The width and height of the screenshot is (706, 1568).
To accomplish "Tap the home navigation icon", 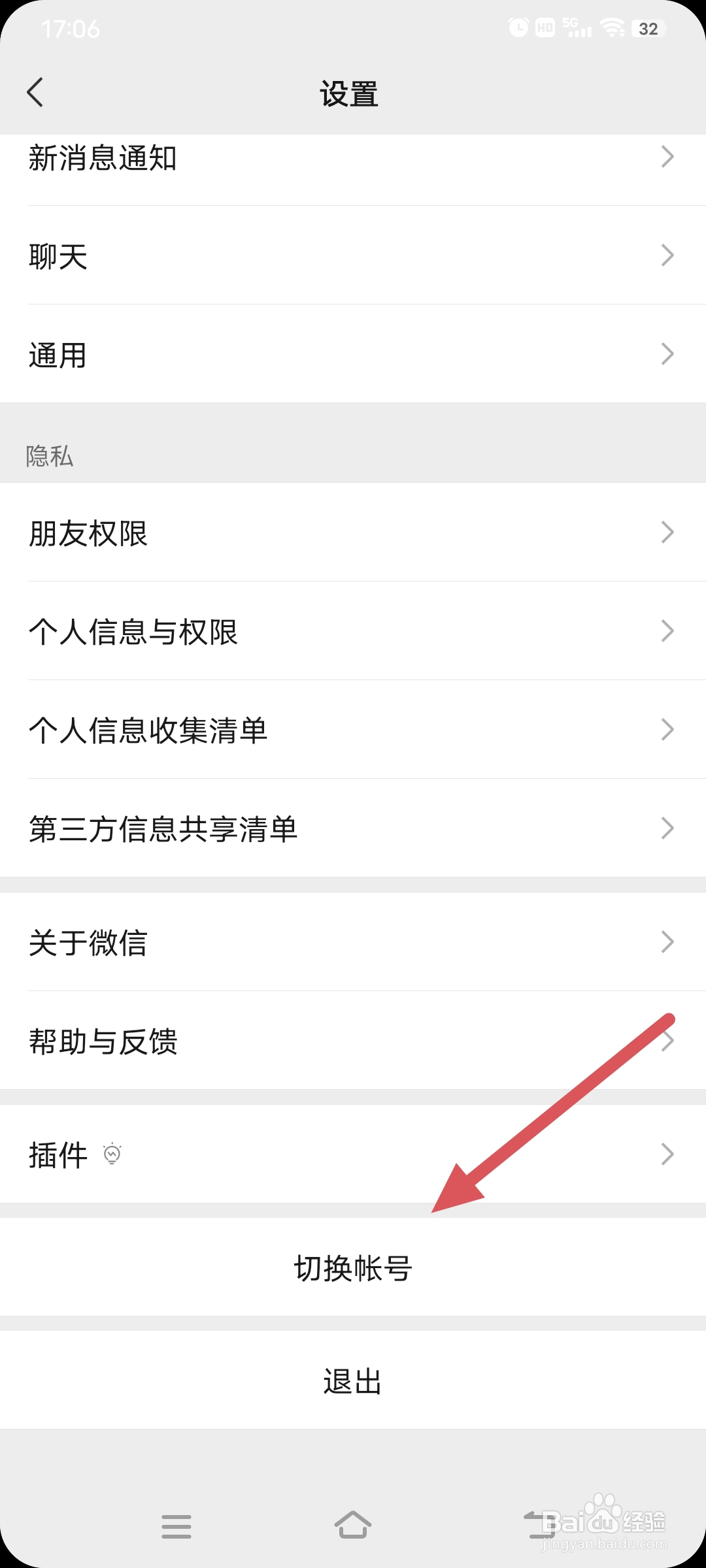I will [353, 1527].
